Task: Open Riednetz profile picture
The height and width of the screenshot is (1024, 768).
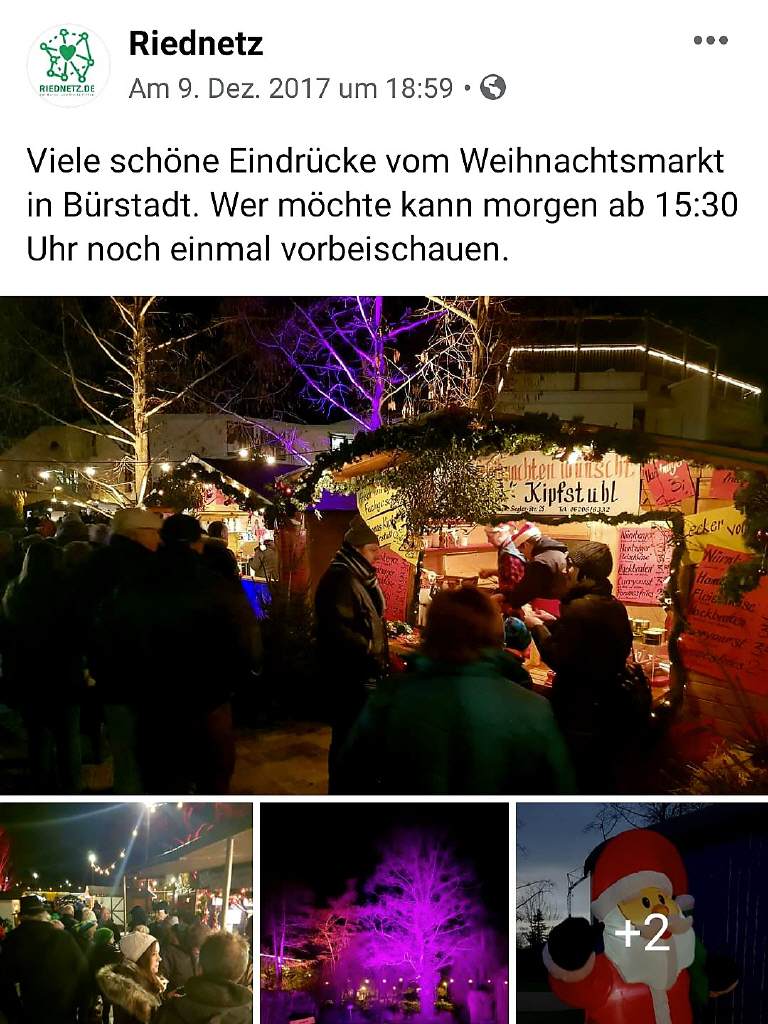Action: coord(68,65)
